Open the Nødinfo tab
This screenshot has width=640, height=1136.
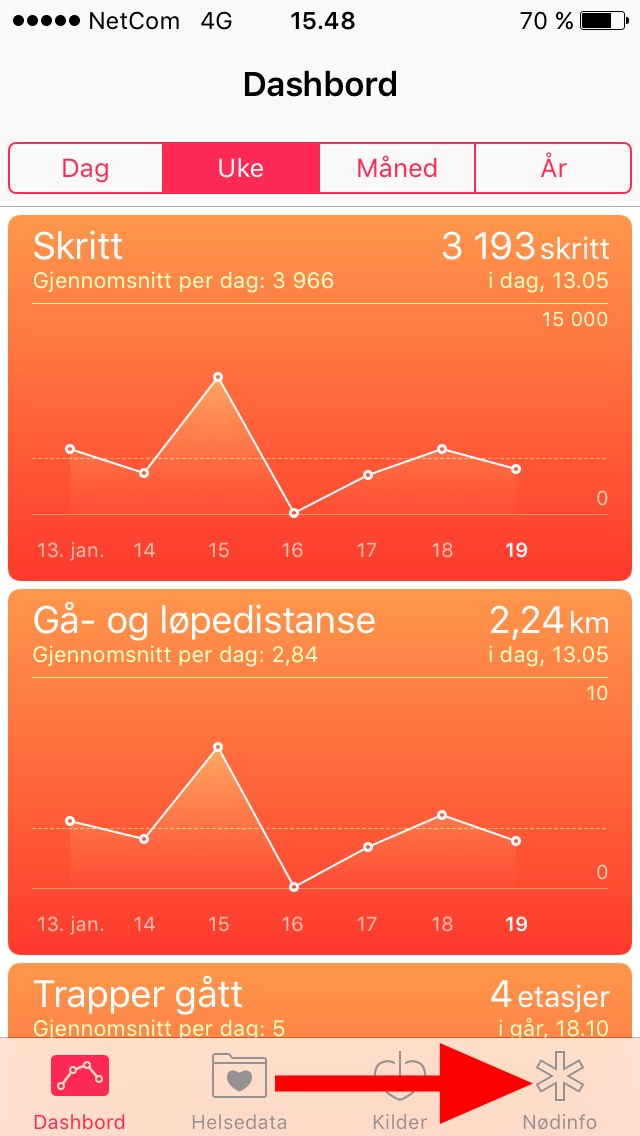pos(560,1087)
